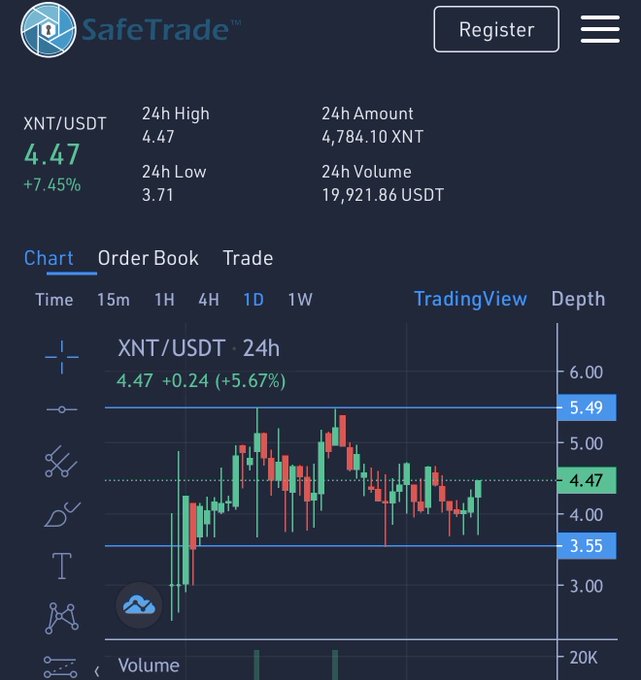The height and width of the screenshot is (680, 641).
Task: Tap the Register button
Action: pyautogui.click(x=497, y=29)
